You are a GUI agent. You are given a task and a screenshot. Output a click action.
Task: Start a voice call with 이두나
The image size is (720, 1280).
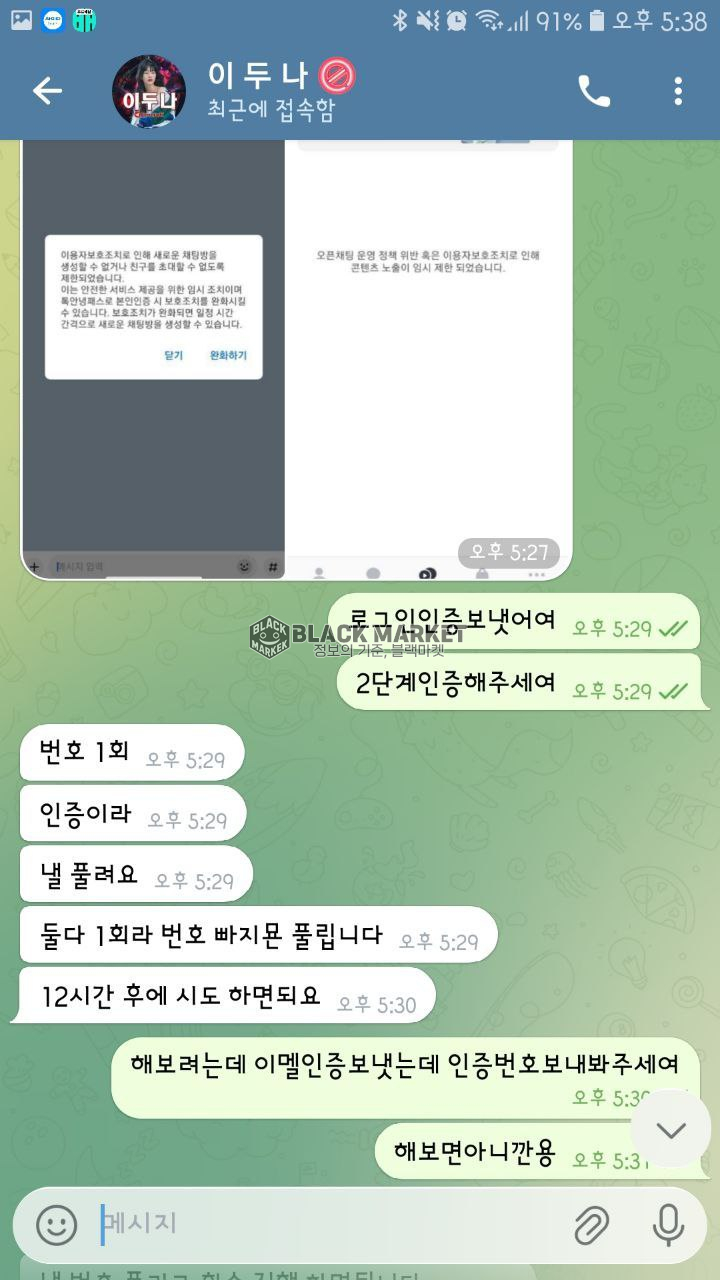coord(593,92)
